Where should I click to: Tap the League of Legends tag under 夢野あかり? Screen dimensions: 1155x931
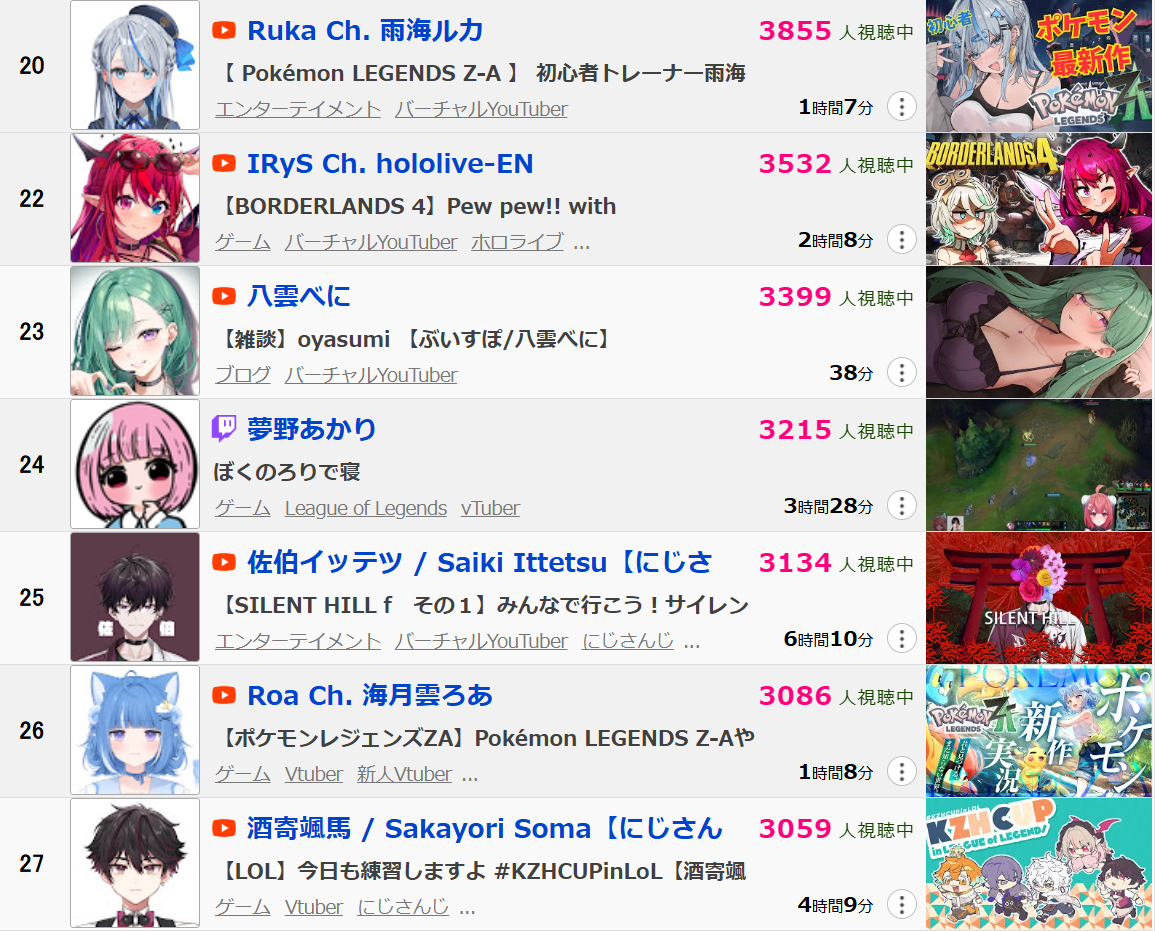365,508
